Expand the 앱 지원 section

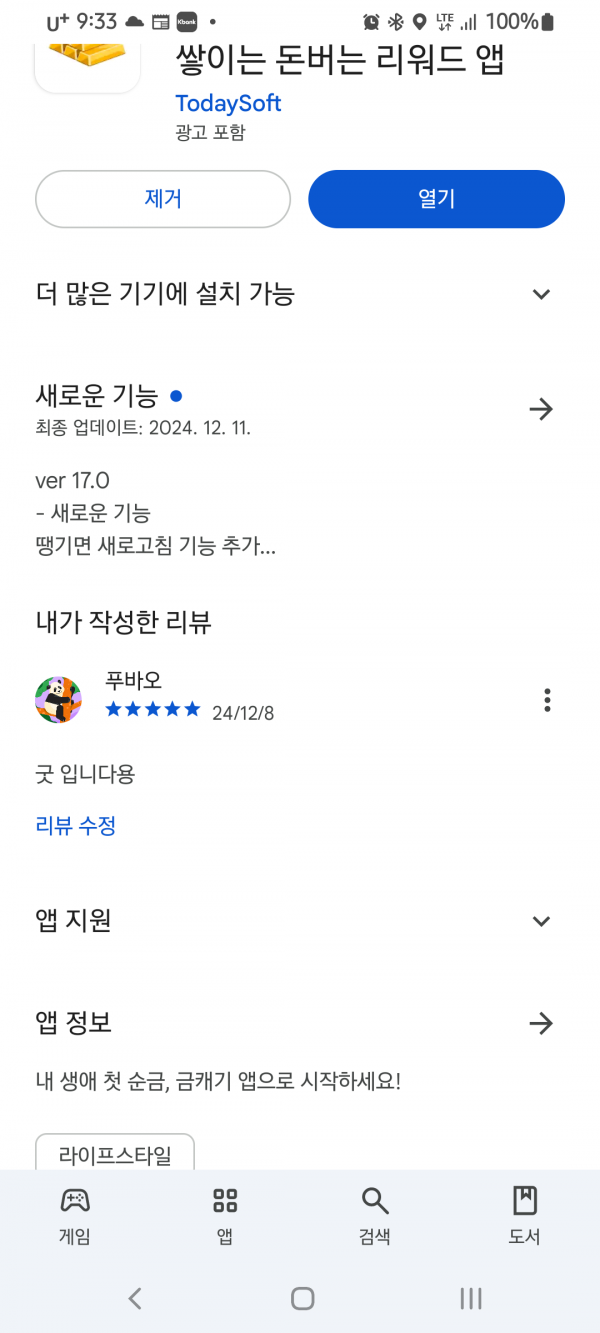[541, 921]
